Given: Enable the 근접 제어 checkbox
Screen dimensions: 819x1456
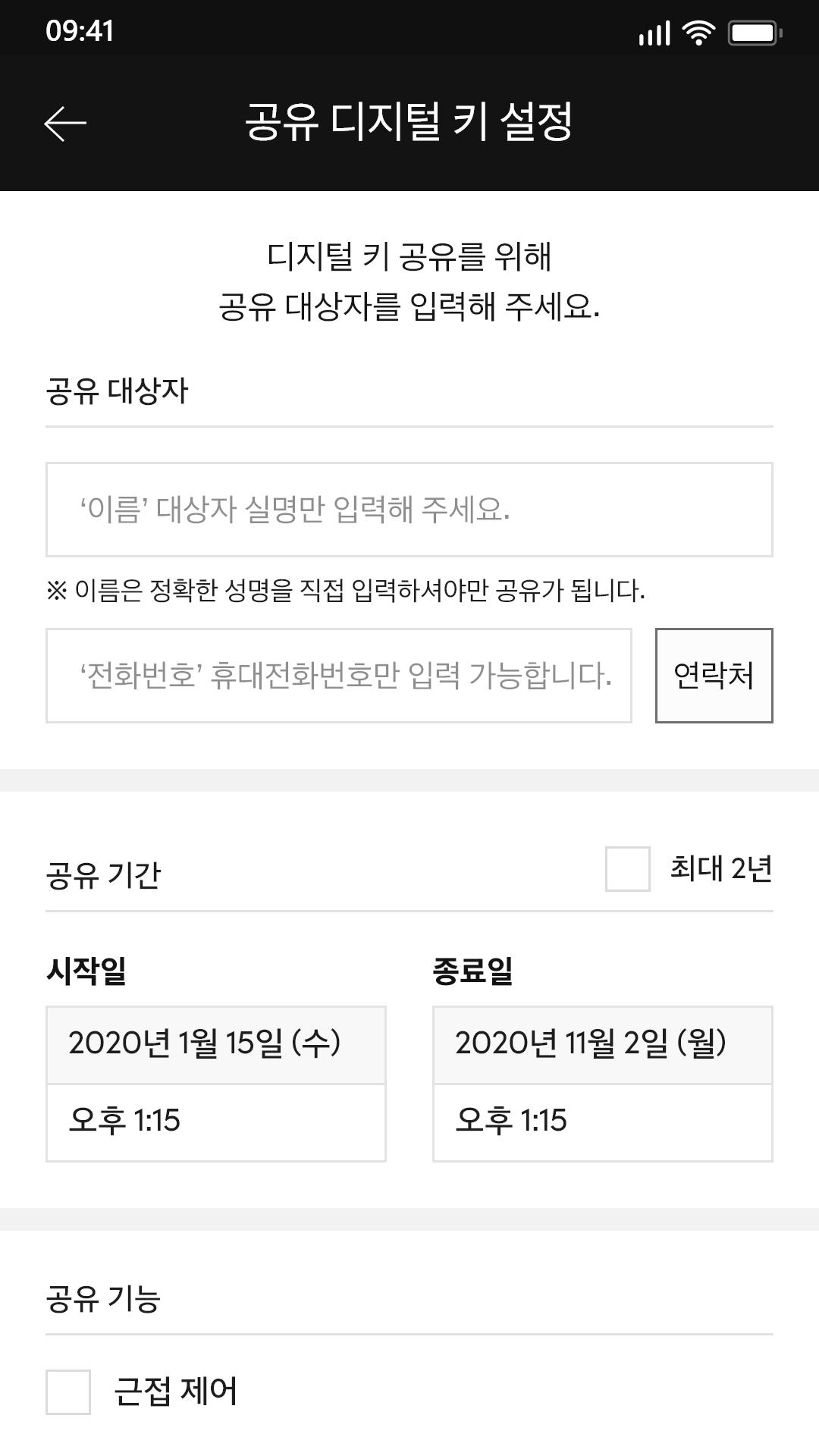Looking at the screenshot, I should 68,1392.
